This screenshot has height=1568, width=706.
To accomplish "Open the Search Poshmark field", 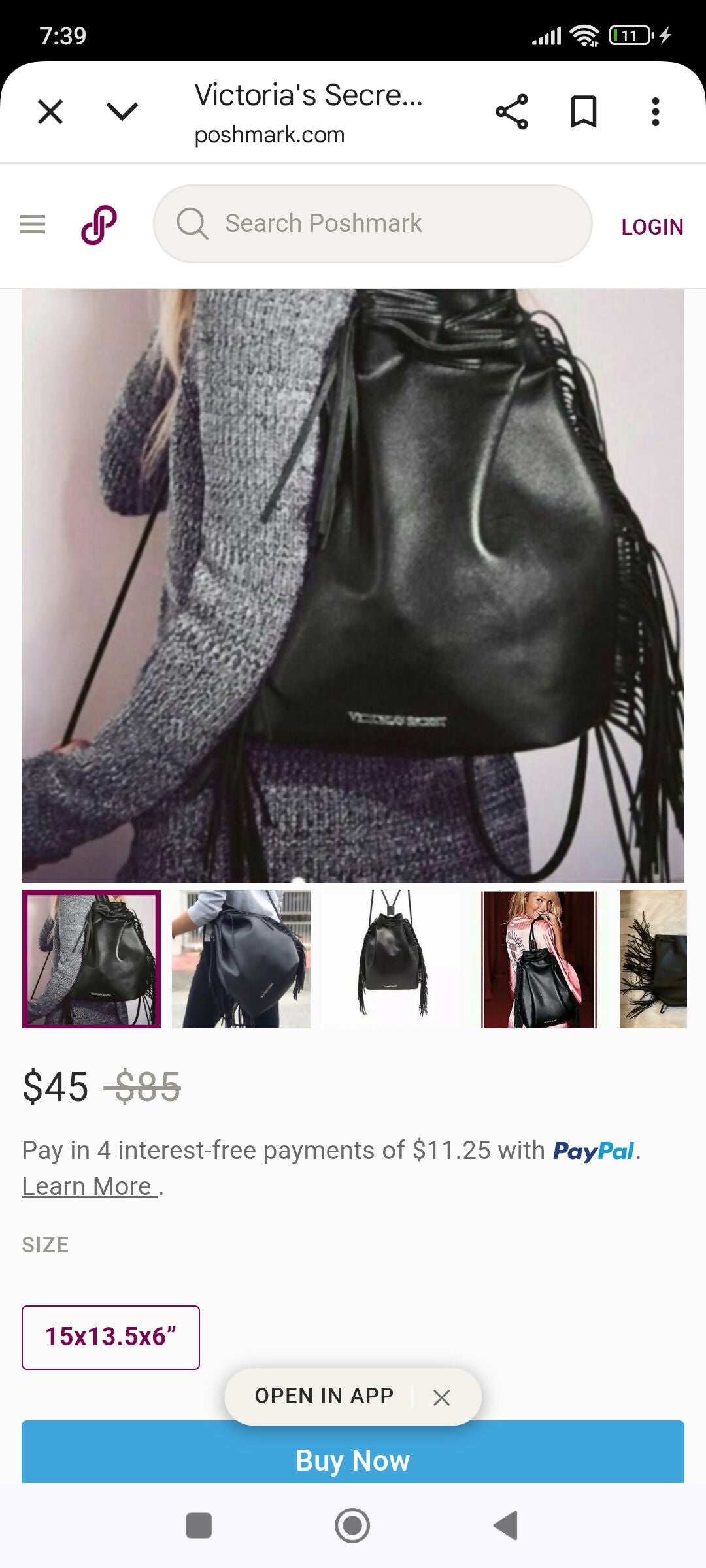I will [373, 223].
